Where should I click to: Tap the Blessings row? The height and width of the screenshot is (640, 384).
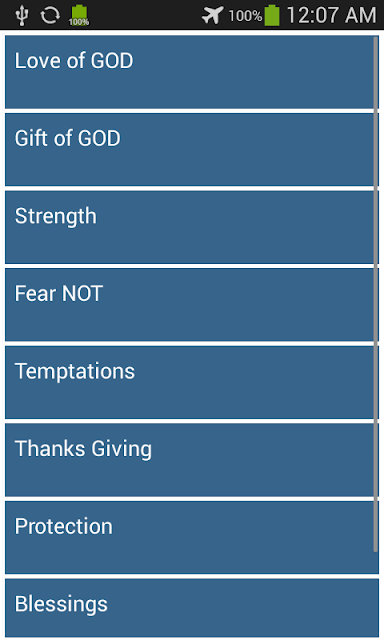(192, 608)
